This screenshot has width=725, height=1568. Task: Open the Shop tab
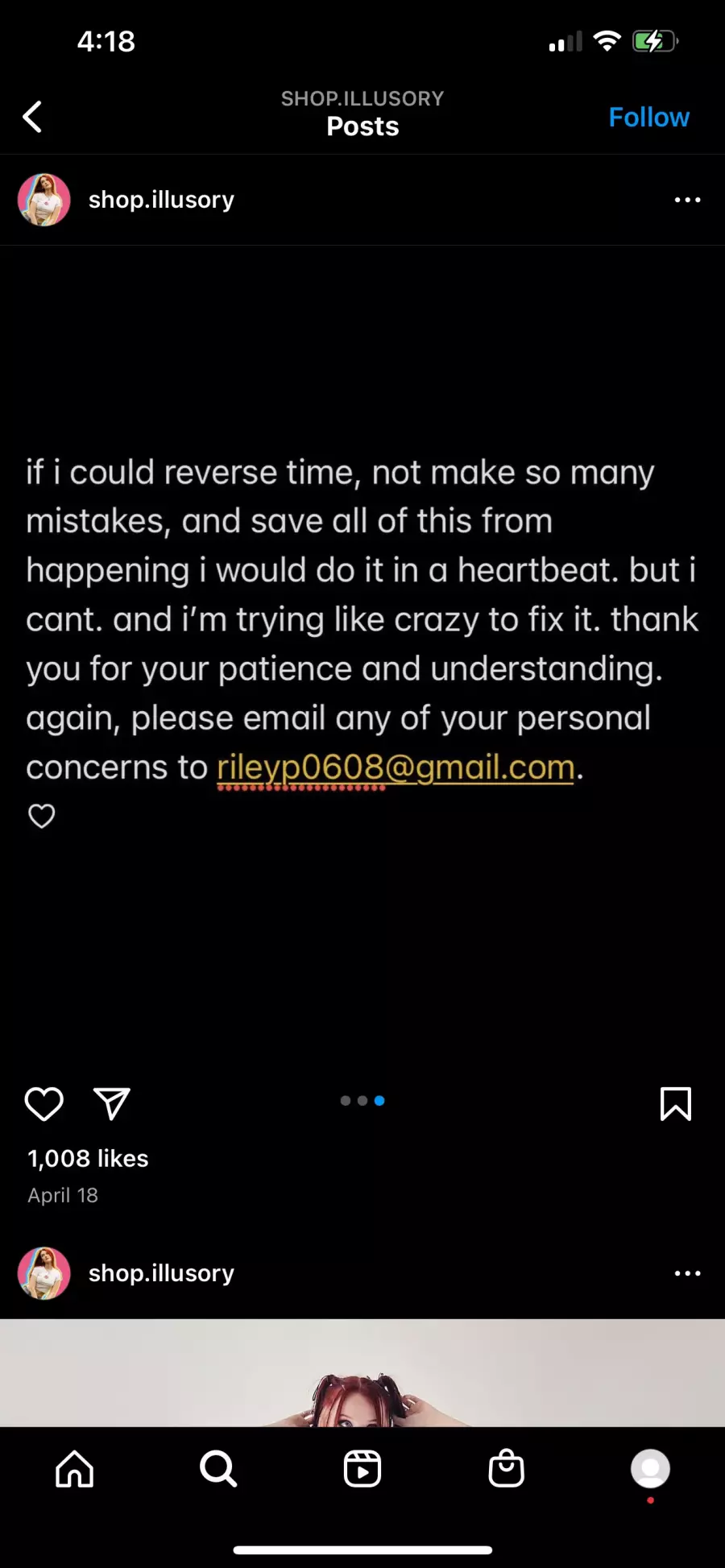tap(507, 1467)
